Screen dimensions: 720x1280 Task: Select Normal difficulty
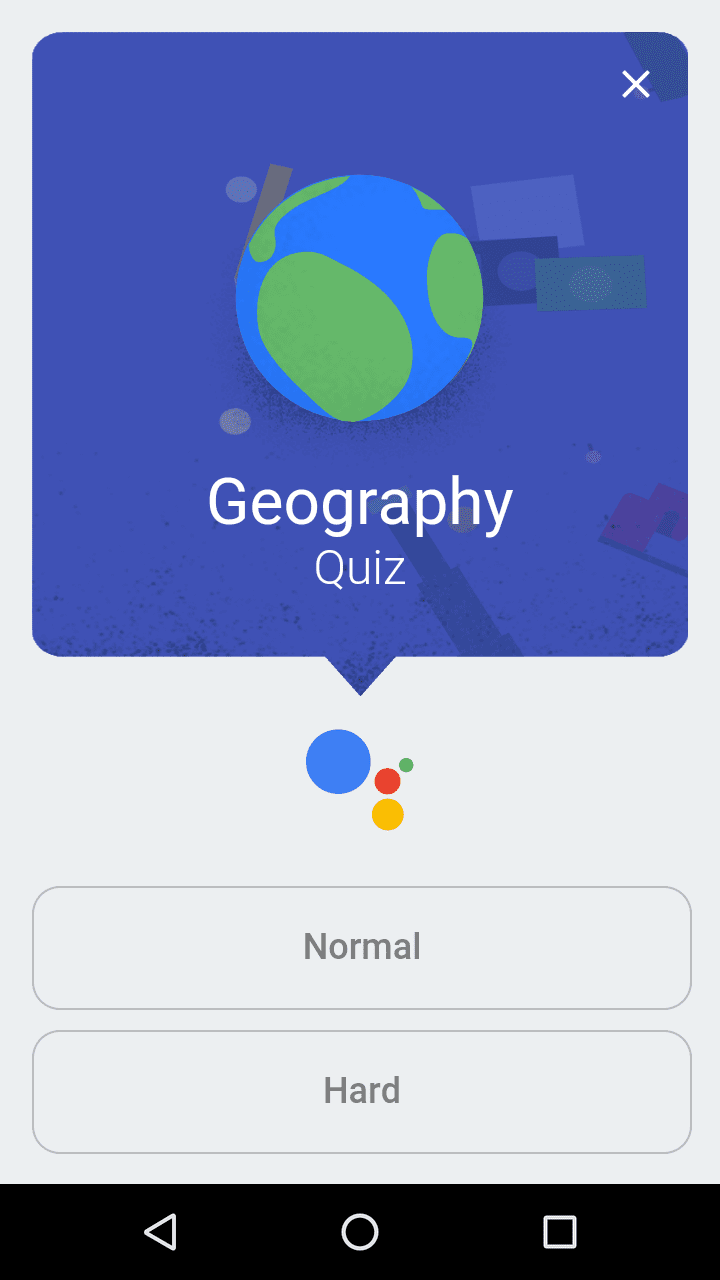pos(361,947)
